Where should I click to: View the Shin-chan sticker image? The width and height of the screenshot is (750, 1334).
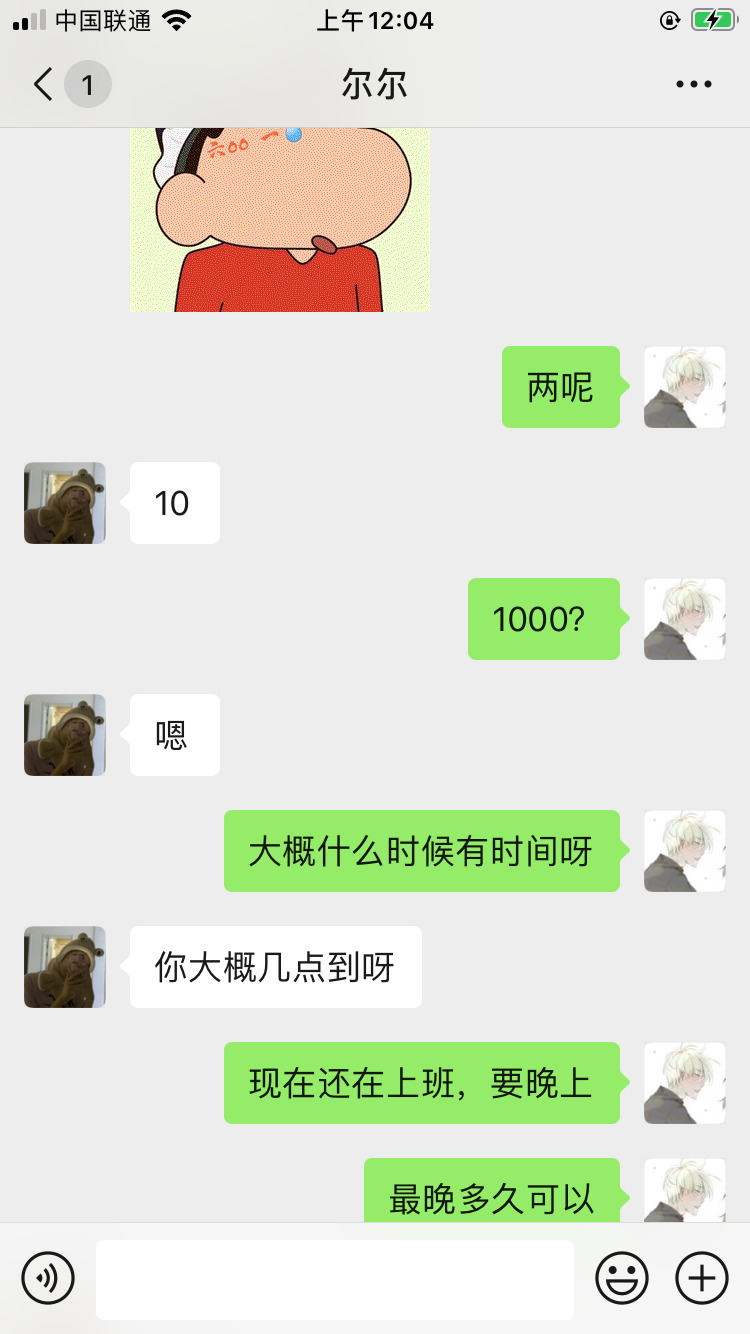click(280, 220)
